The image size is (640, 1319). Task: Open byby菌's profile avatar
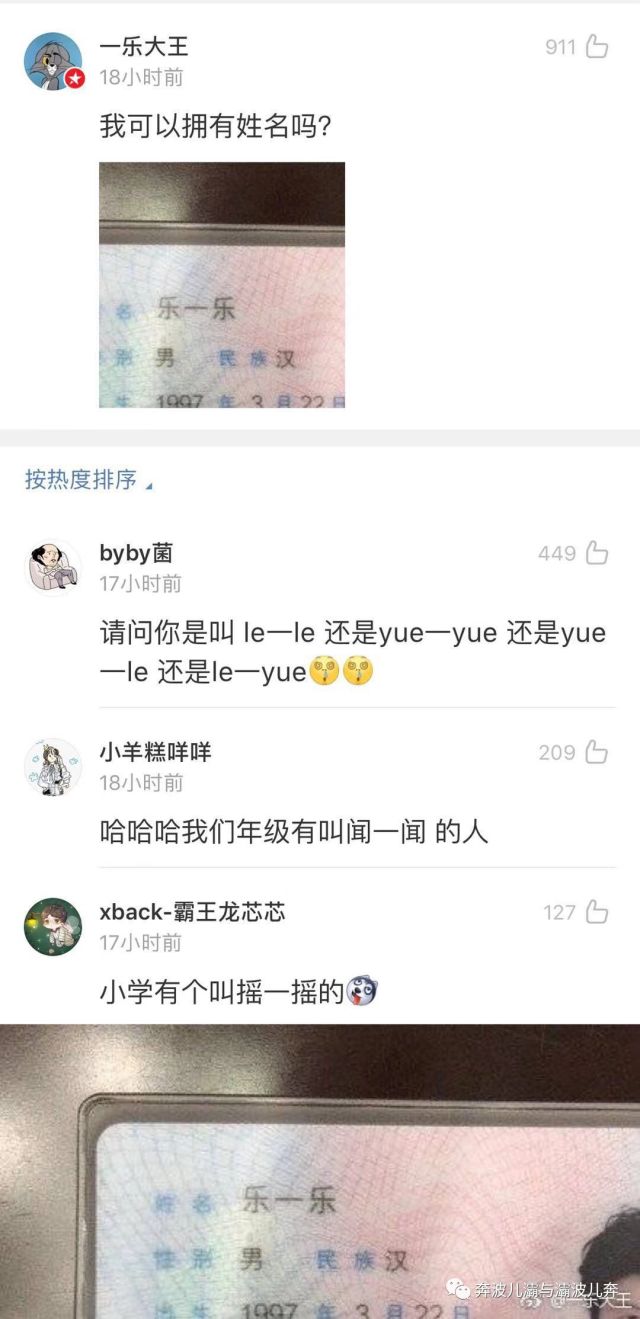click(53, 567)
